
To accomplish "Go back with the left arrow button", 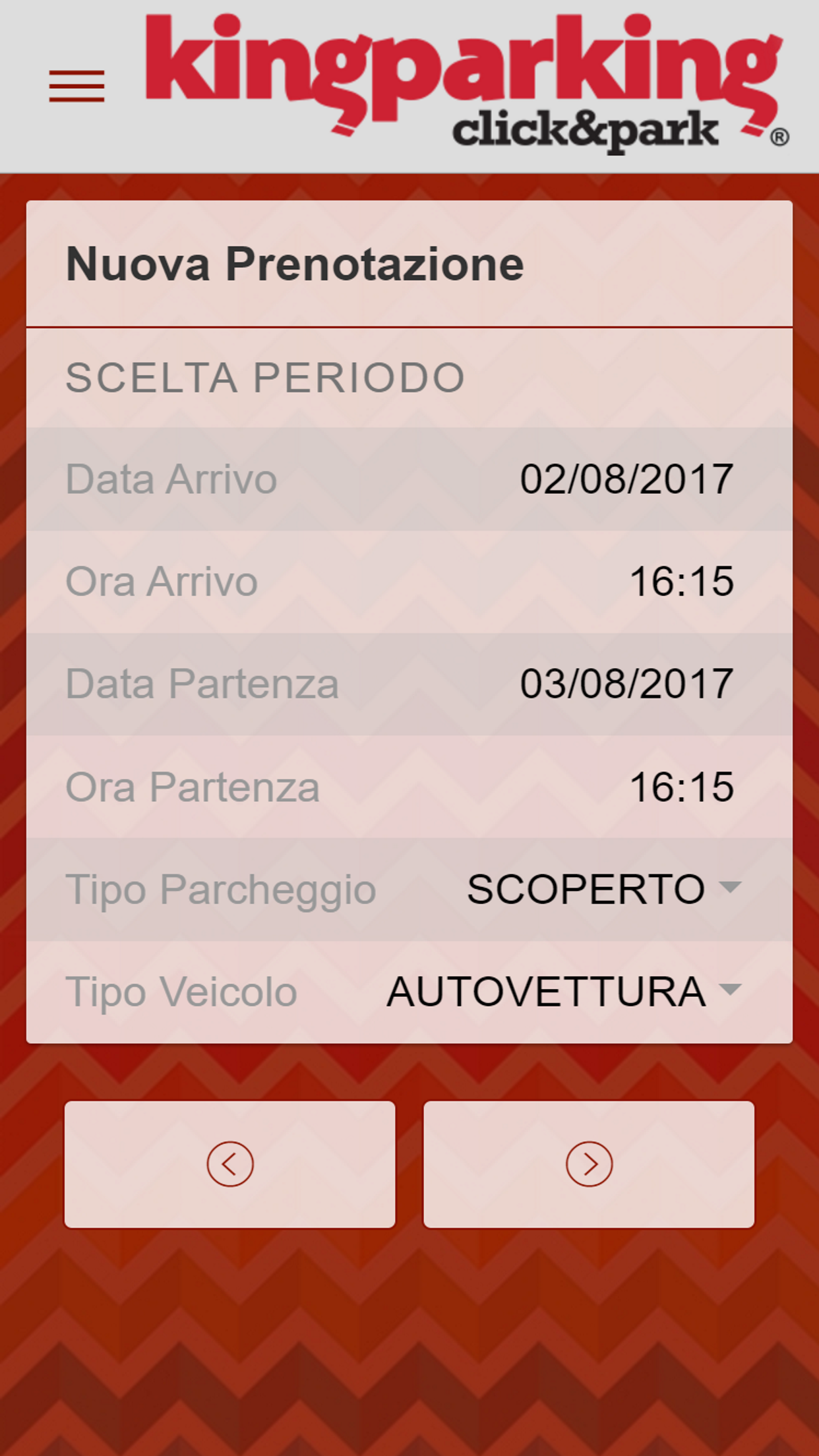I will coord(230,1165).
